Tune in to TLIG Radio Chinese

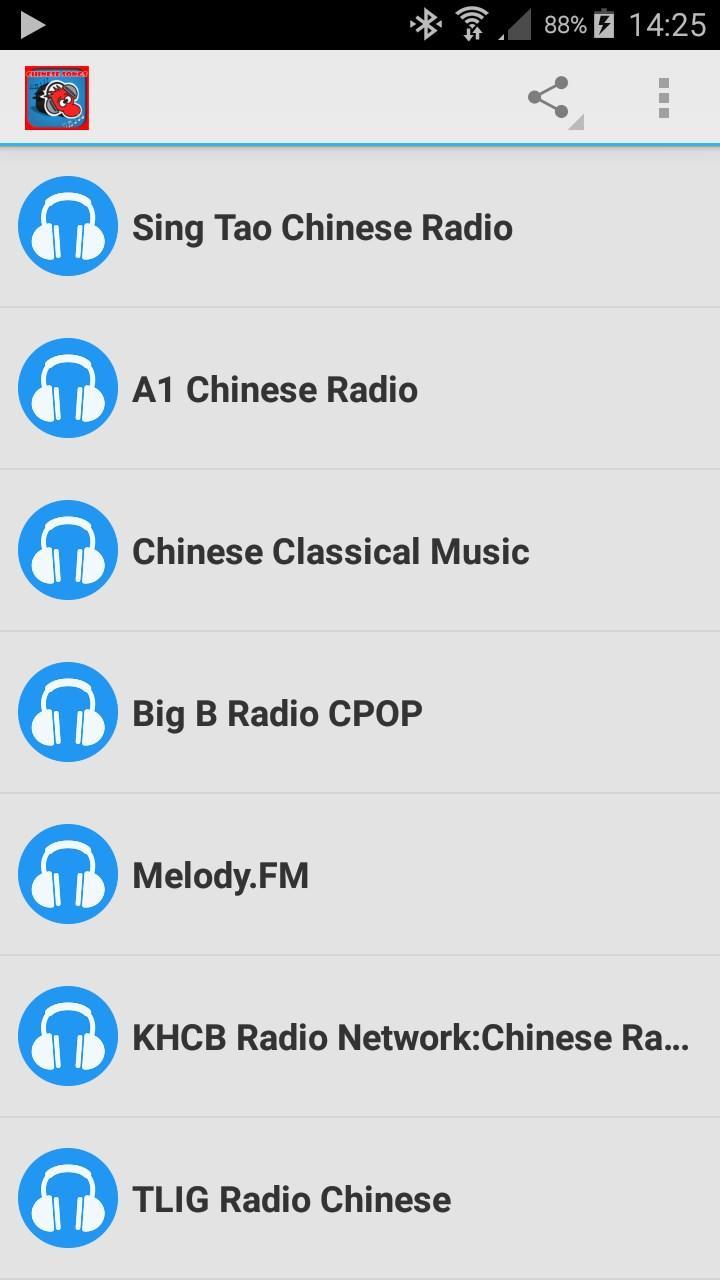point(360,1199)
